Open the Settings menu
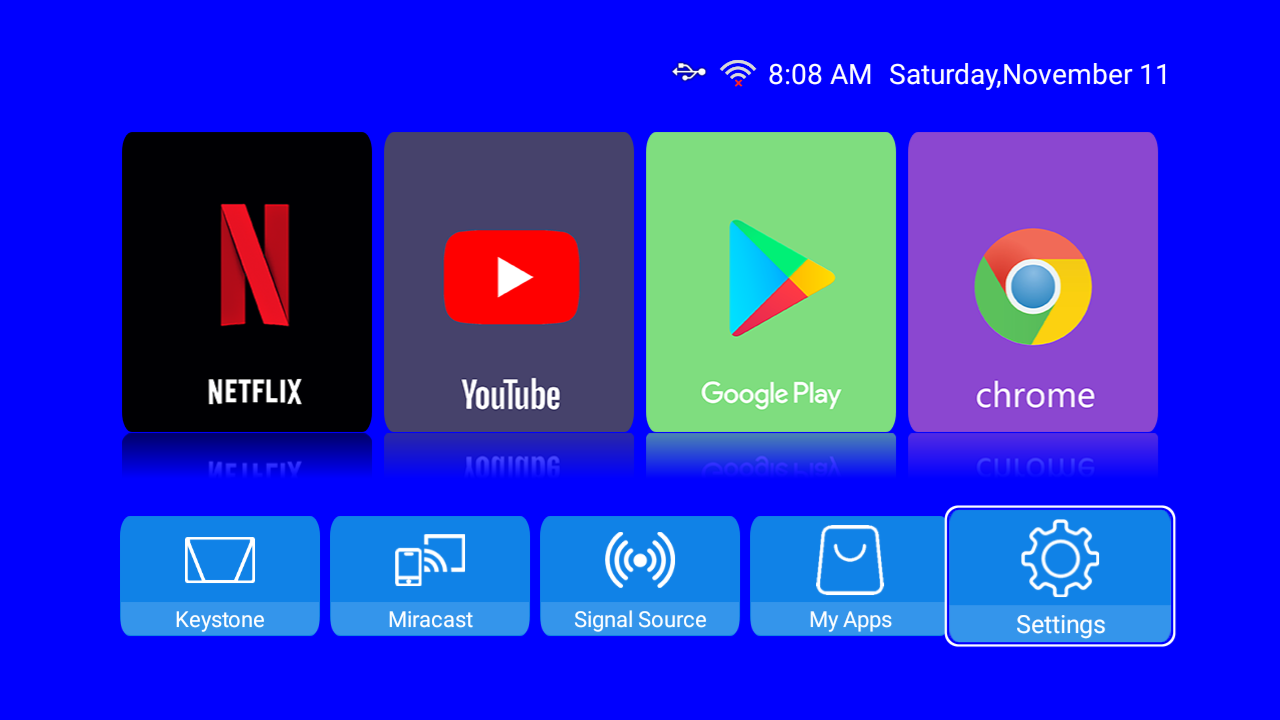 [x=1060, y=576]
